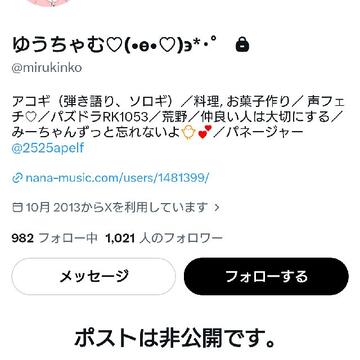The width and height of the screenshot is (360, 360).
Task: Tap the メッセージ button
Action: point(94,276)
